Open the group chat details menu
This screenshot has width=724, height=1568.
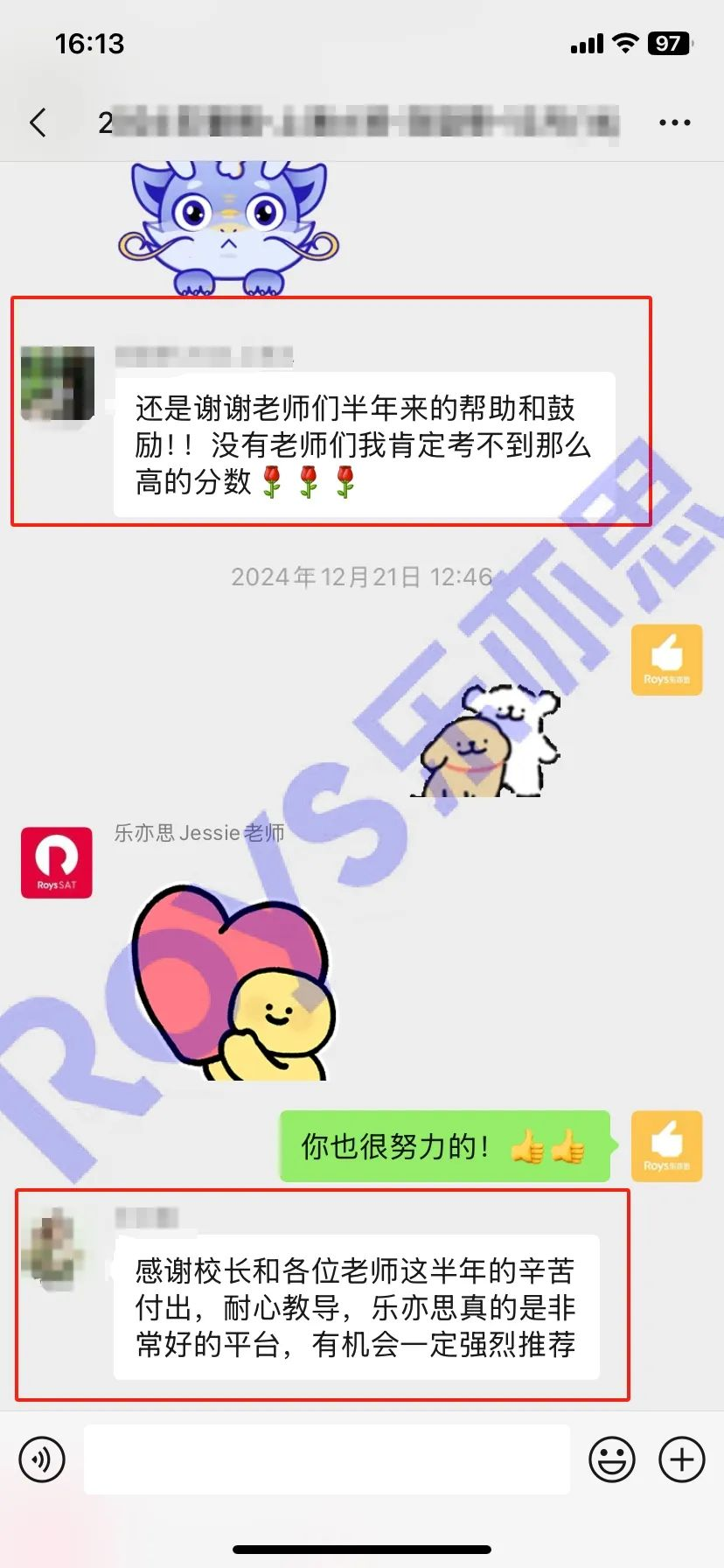[x=674, y=123]
